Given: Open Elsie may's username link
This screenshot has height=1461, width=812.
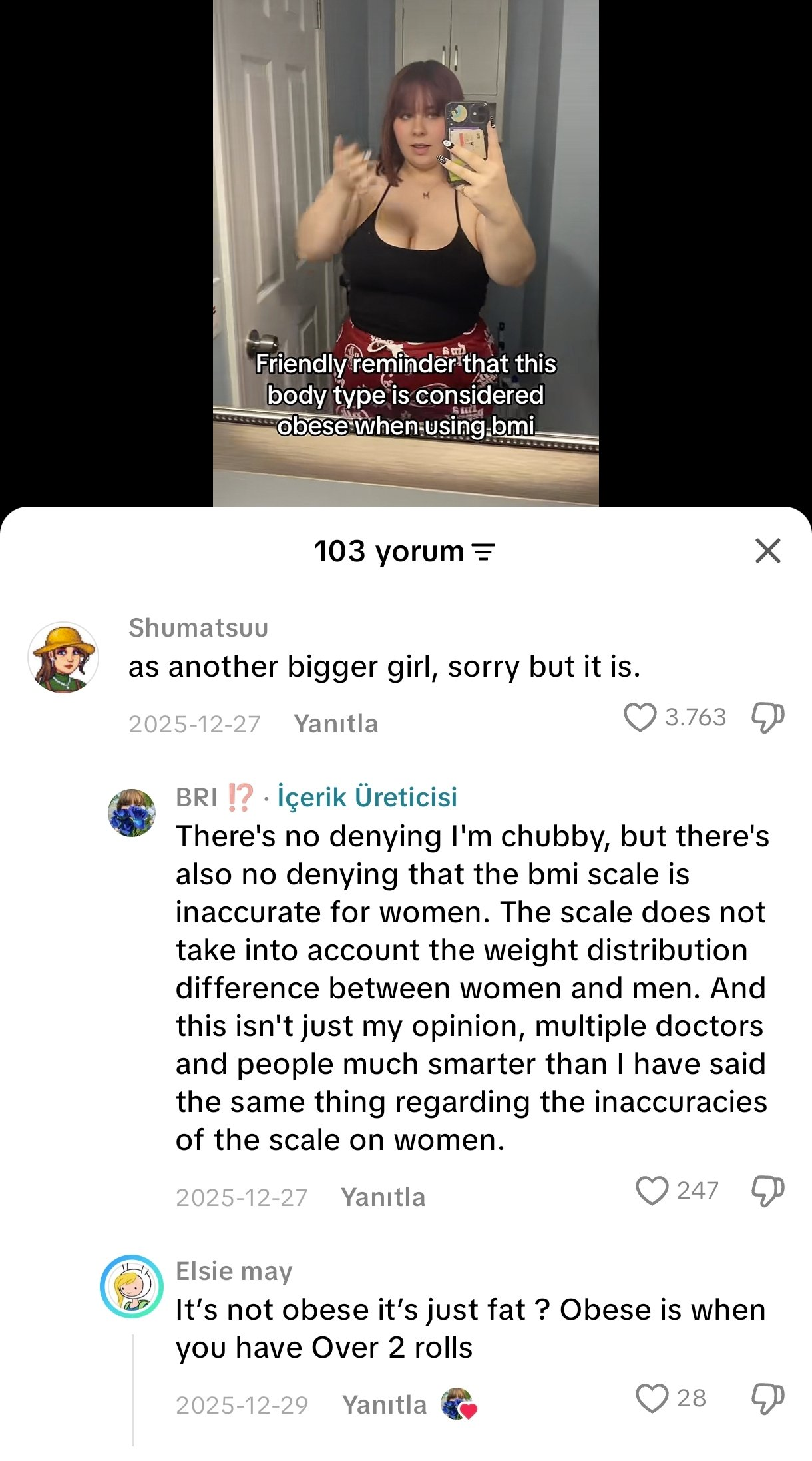Looking at the screenshot, I should click(x=234, y=1271).
